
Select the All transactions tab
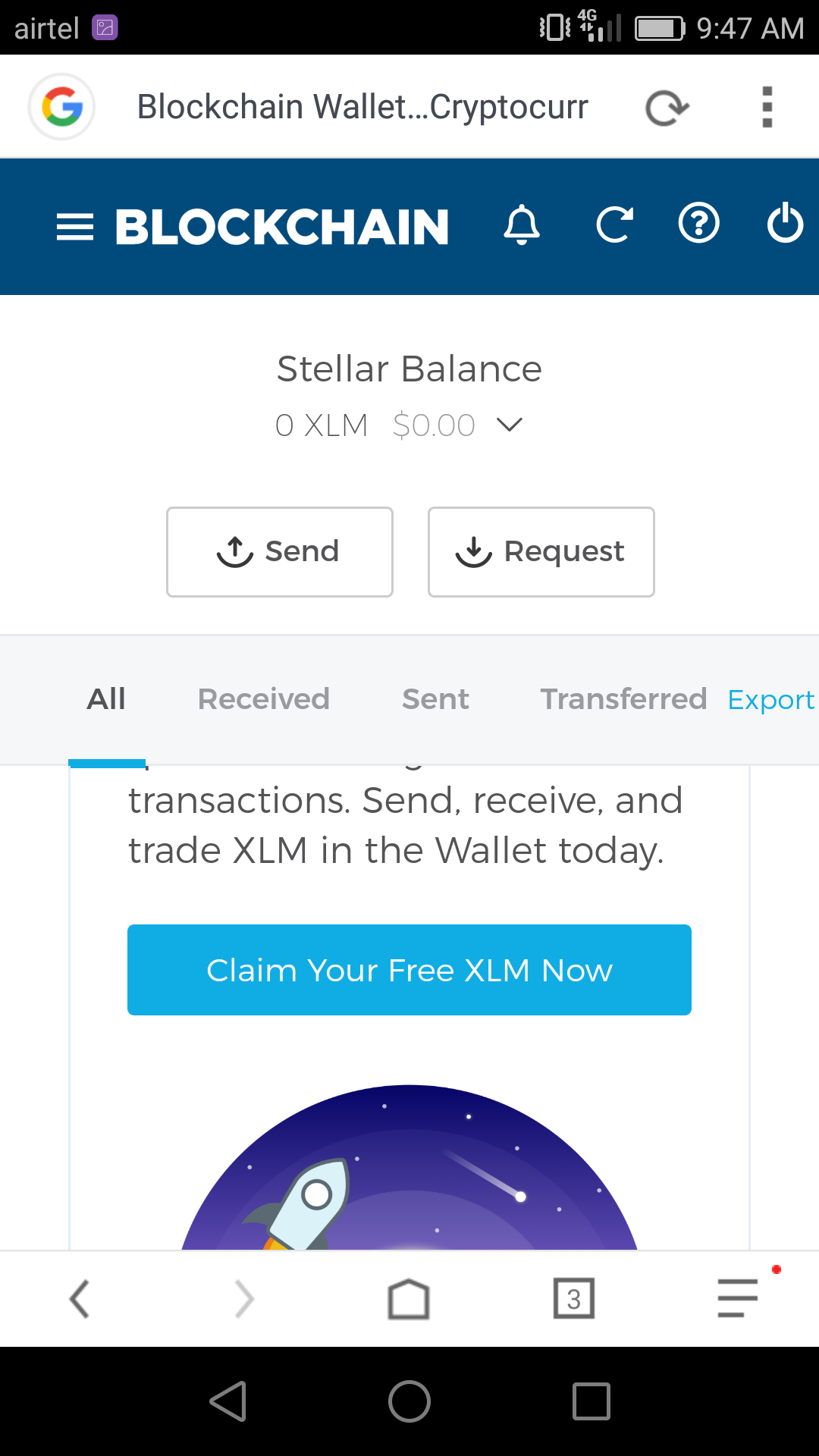(x=106, y=699)
